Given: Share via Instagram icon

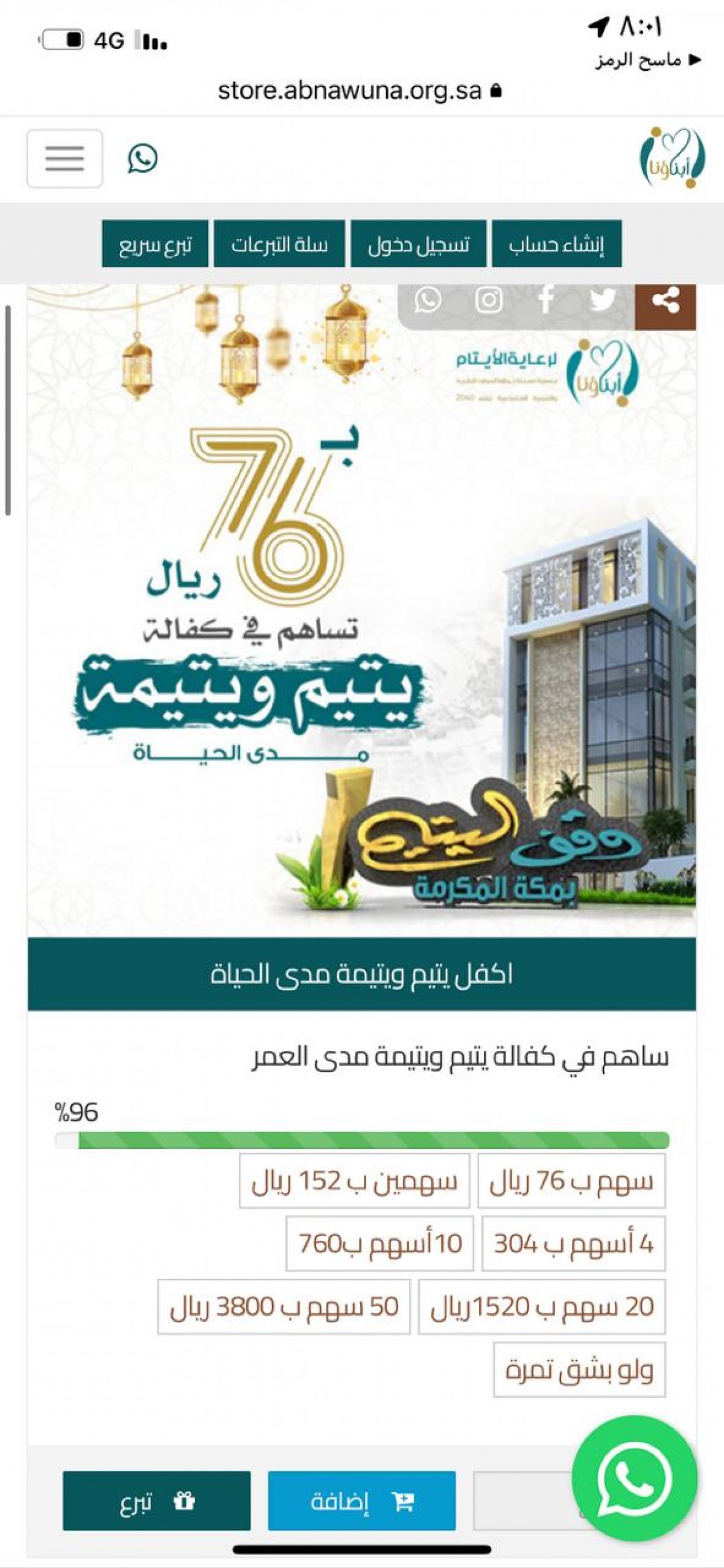Looking at the screenshot, I should (489, 300).
